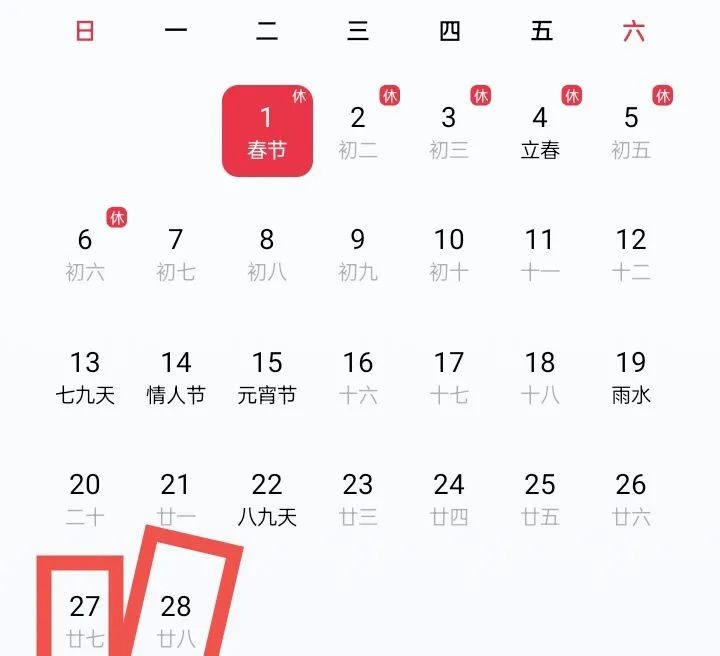Screen dimensions: 720x656
Task: Choose date 10 labeled 初十
Action: 449,253
